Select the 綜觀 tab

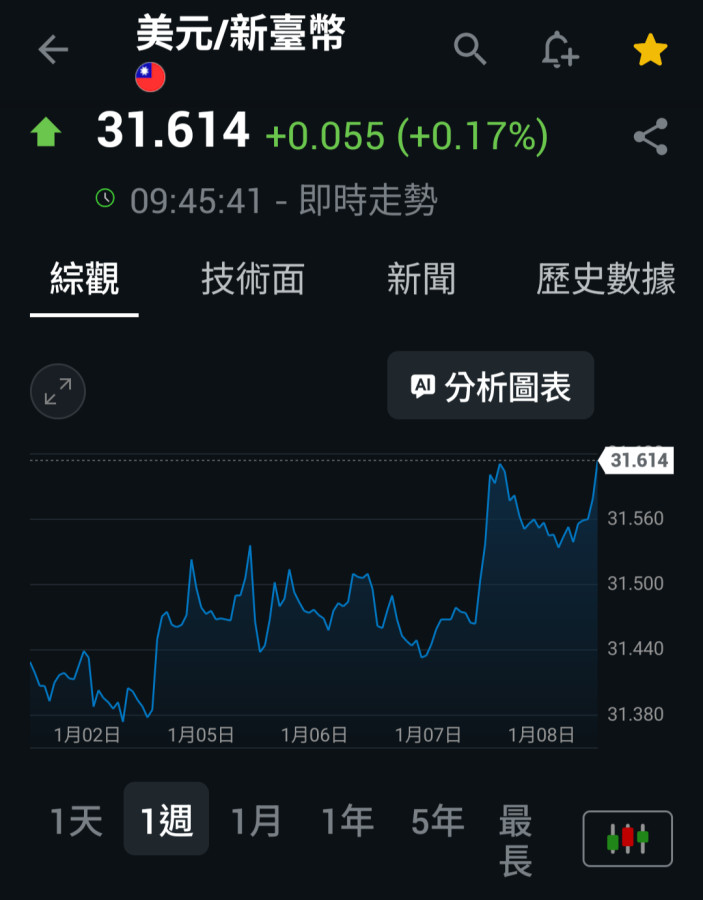click(85, 279)
